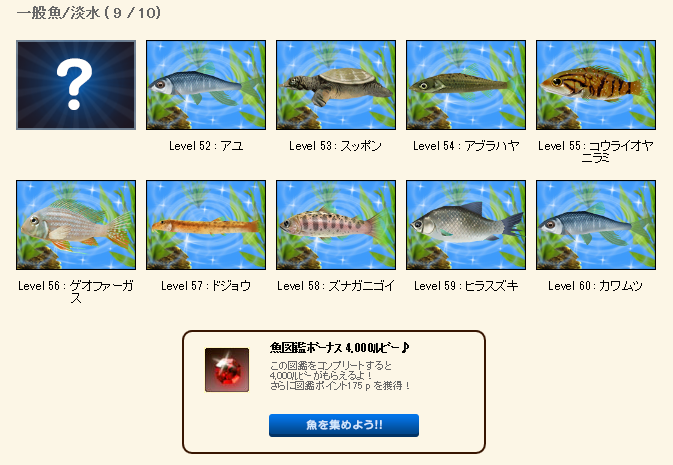This screenshot has width=673, height=465.
Task: Open the Level 60 カワムツ fish
Action: pos(596,225)
